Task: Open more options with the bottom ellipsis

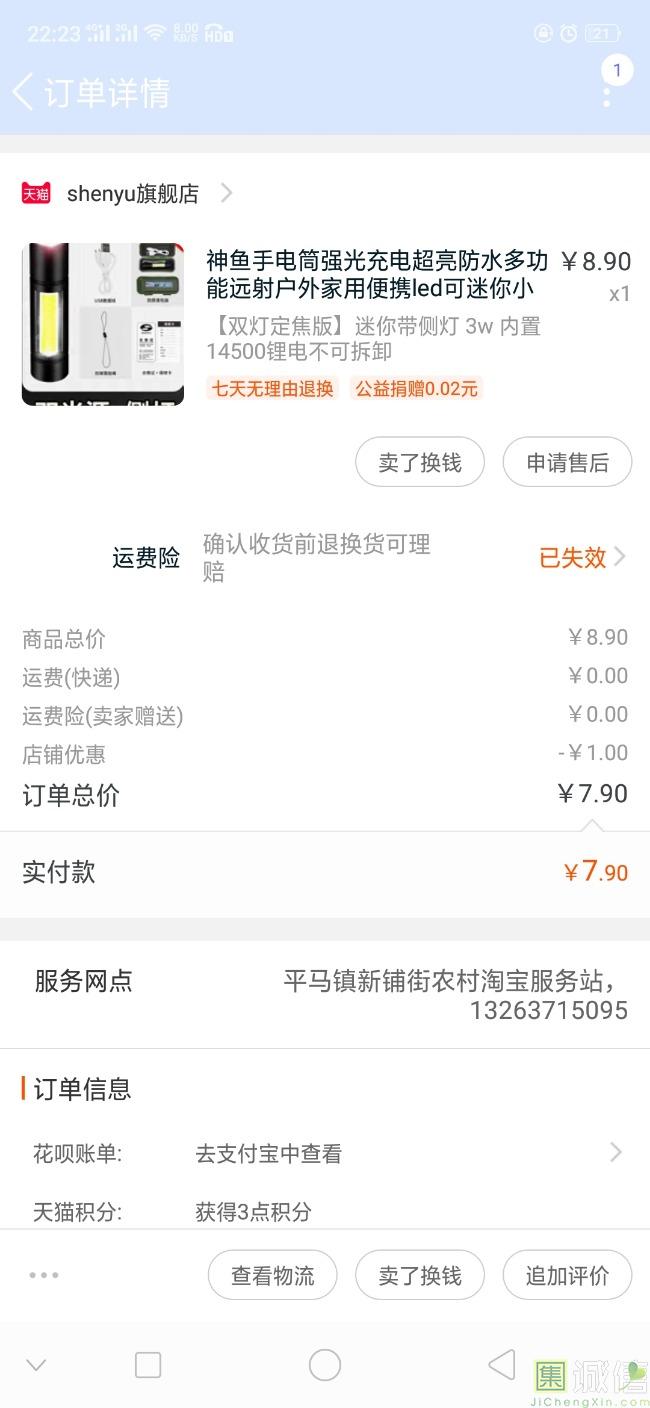Action: tap(44, 1275)
